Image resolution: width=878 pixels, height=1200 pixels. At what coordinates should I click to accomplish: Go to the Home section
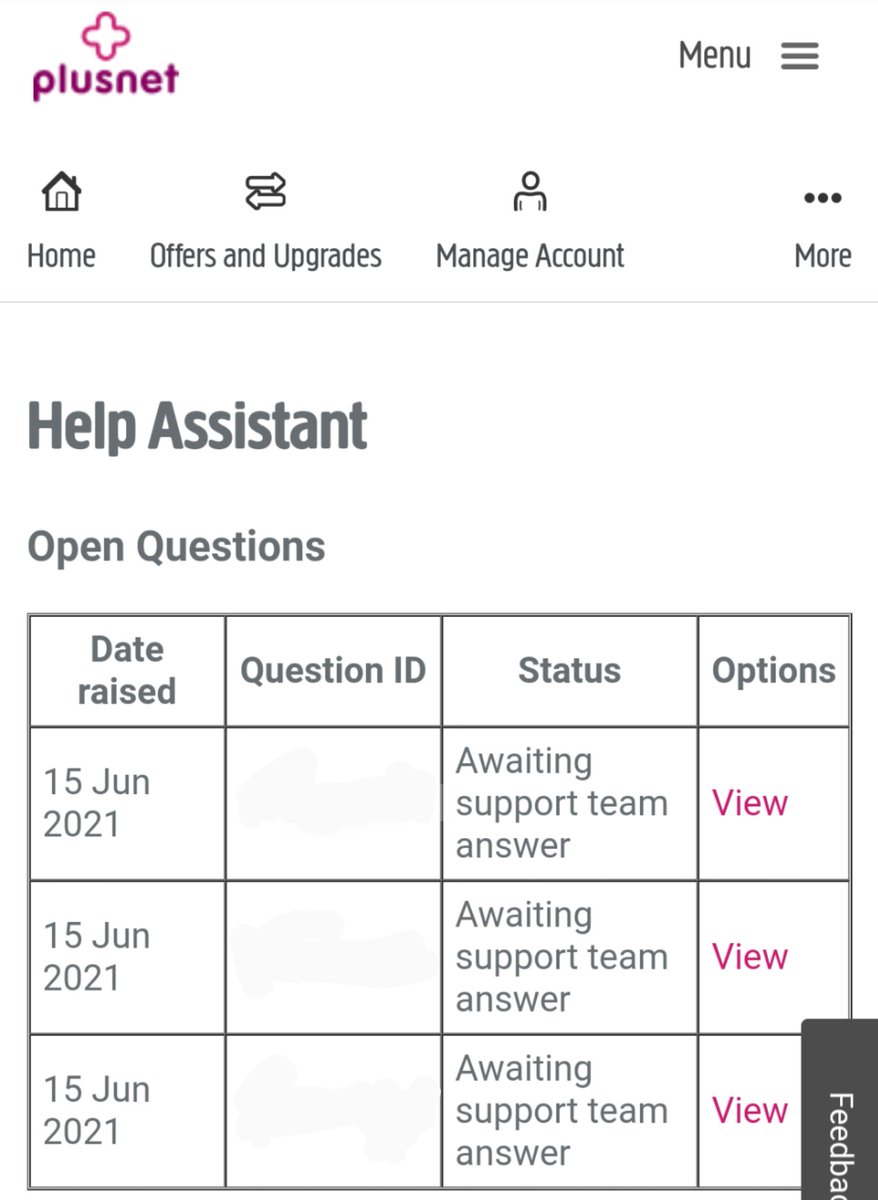pos(61,222)
